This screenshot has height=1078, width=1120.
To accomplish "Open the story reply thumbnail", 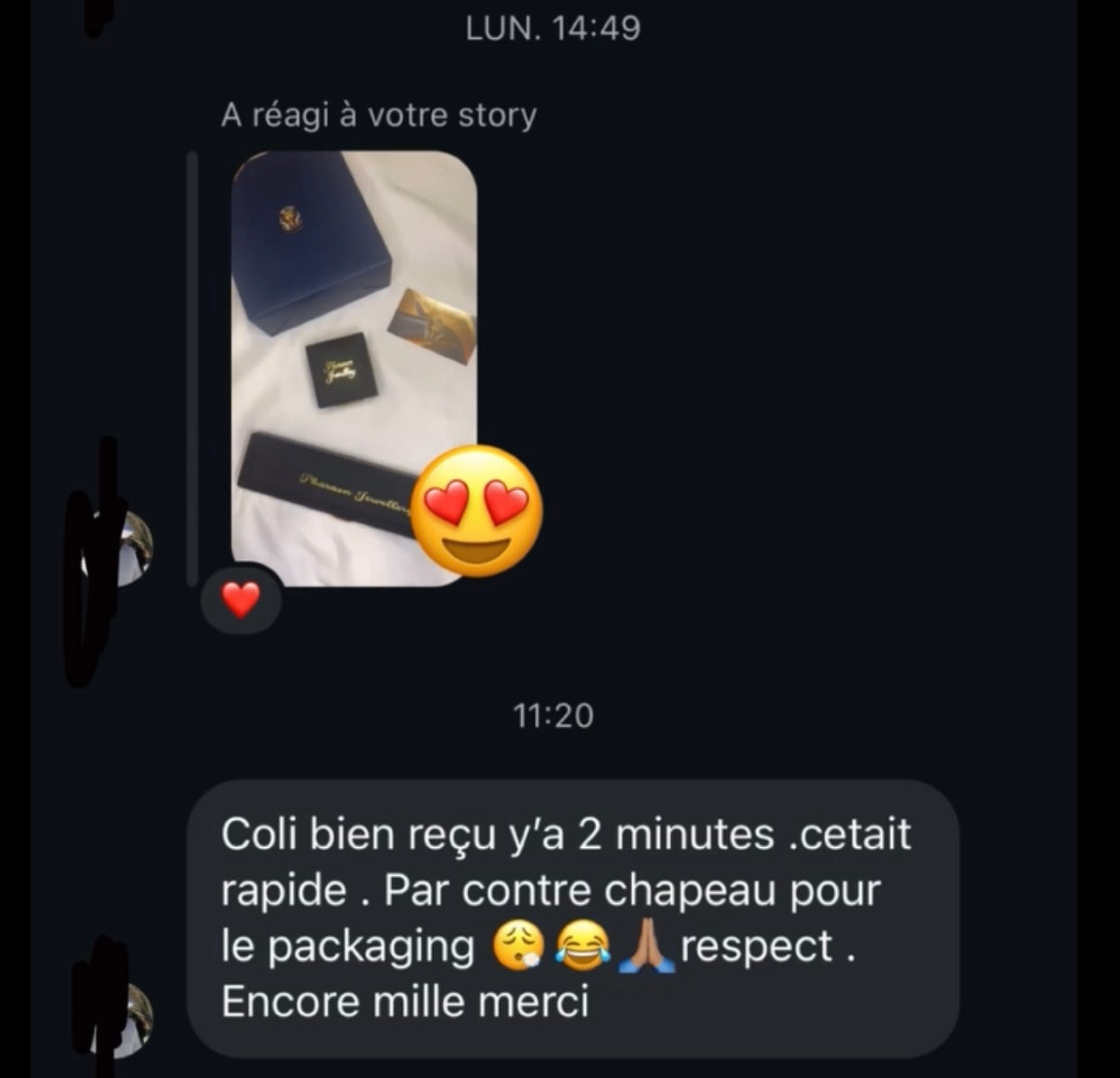I will pos(353,367).
